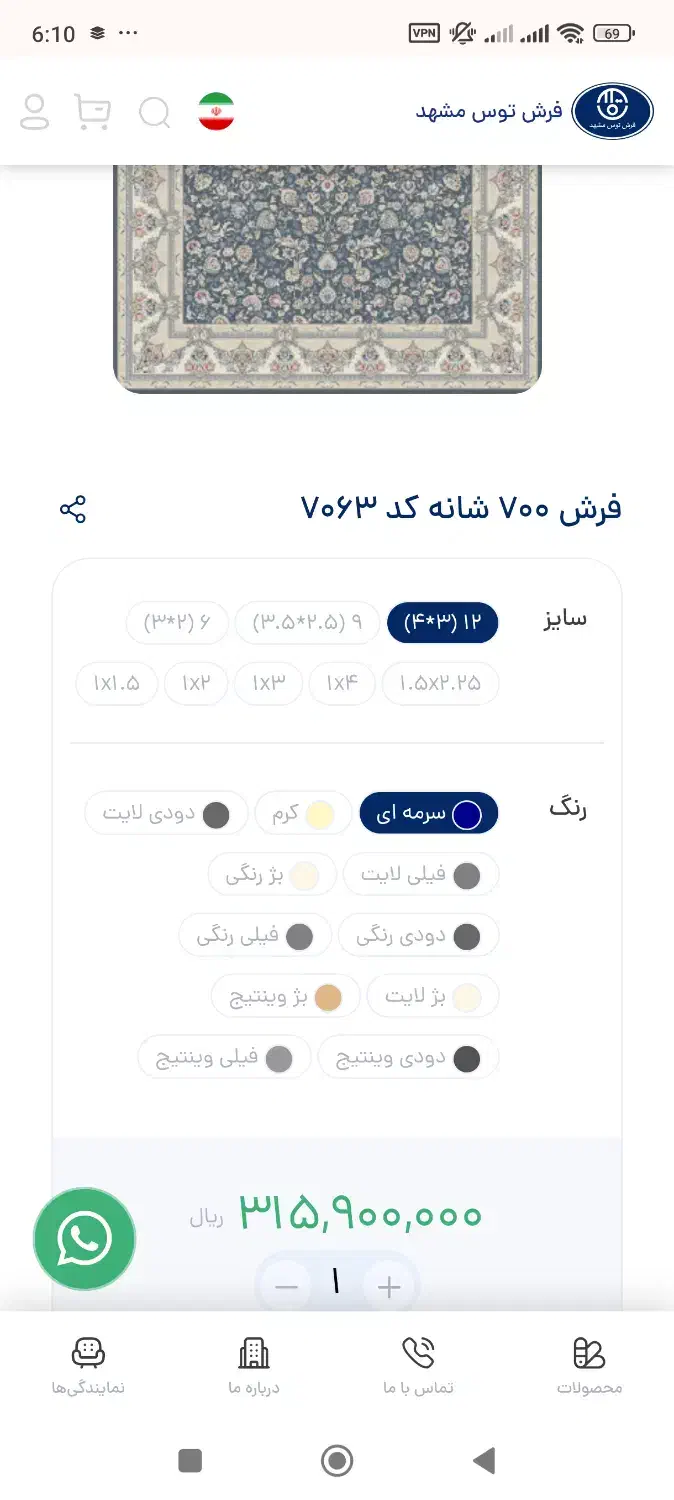Viewport: 674px width, 1500px height.
Task: Share this carpet product
Action: 73,509
